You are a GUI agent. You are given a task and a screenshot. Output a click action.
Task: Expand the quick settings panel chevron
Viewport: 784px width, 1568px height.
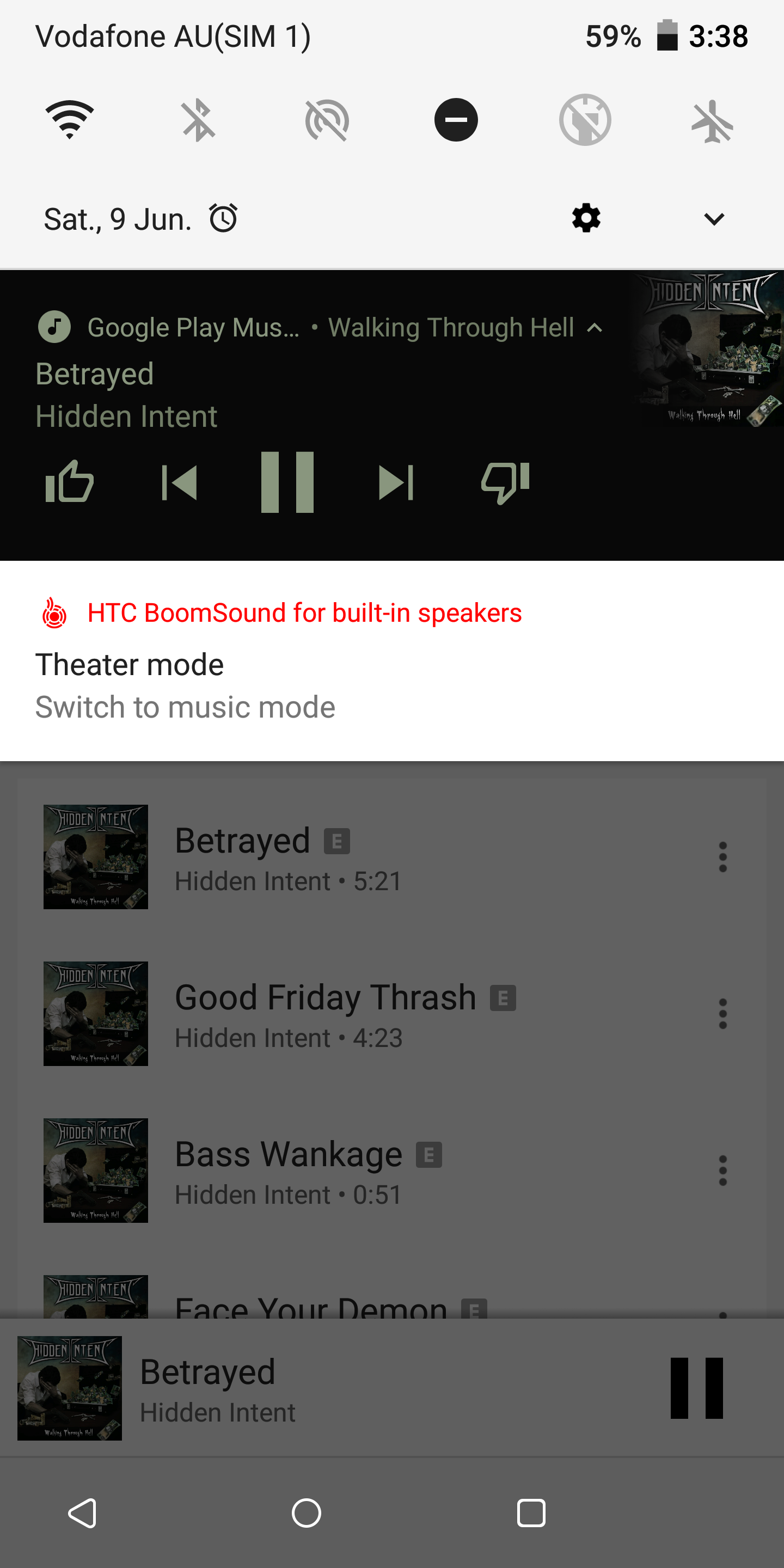714,218
